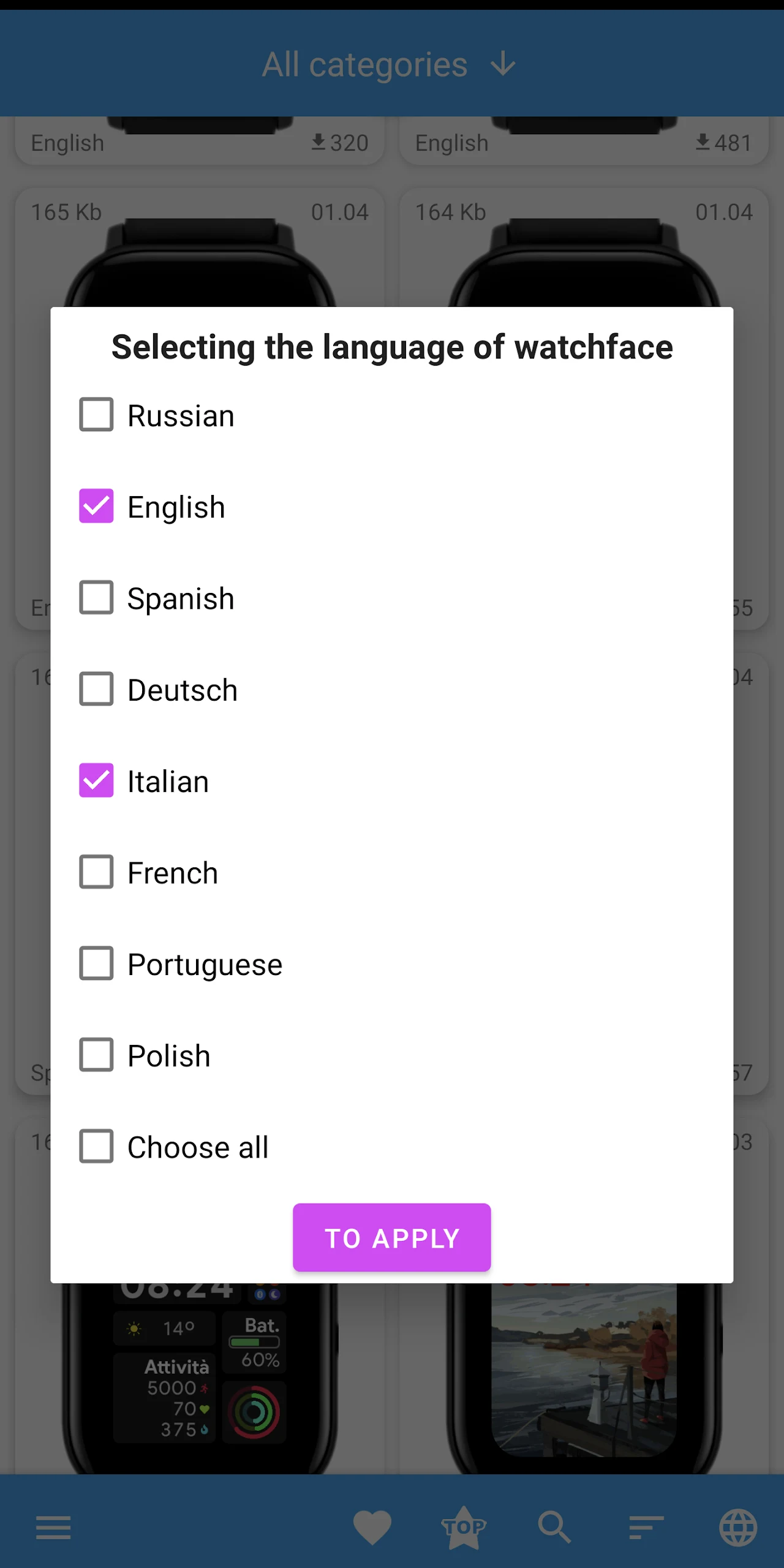Uncheck the English language checkbox
The image size is (784, 1568).
click(x=96, y=506)
